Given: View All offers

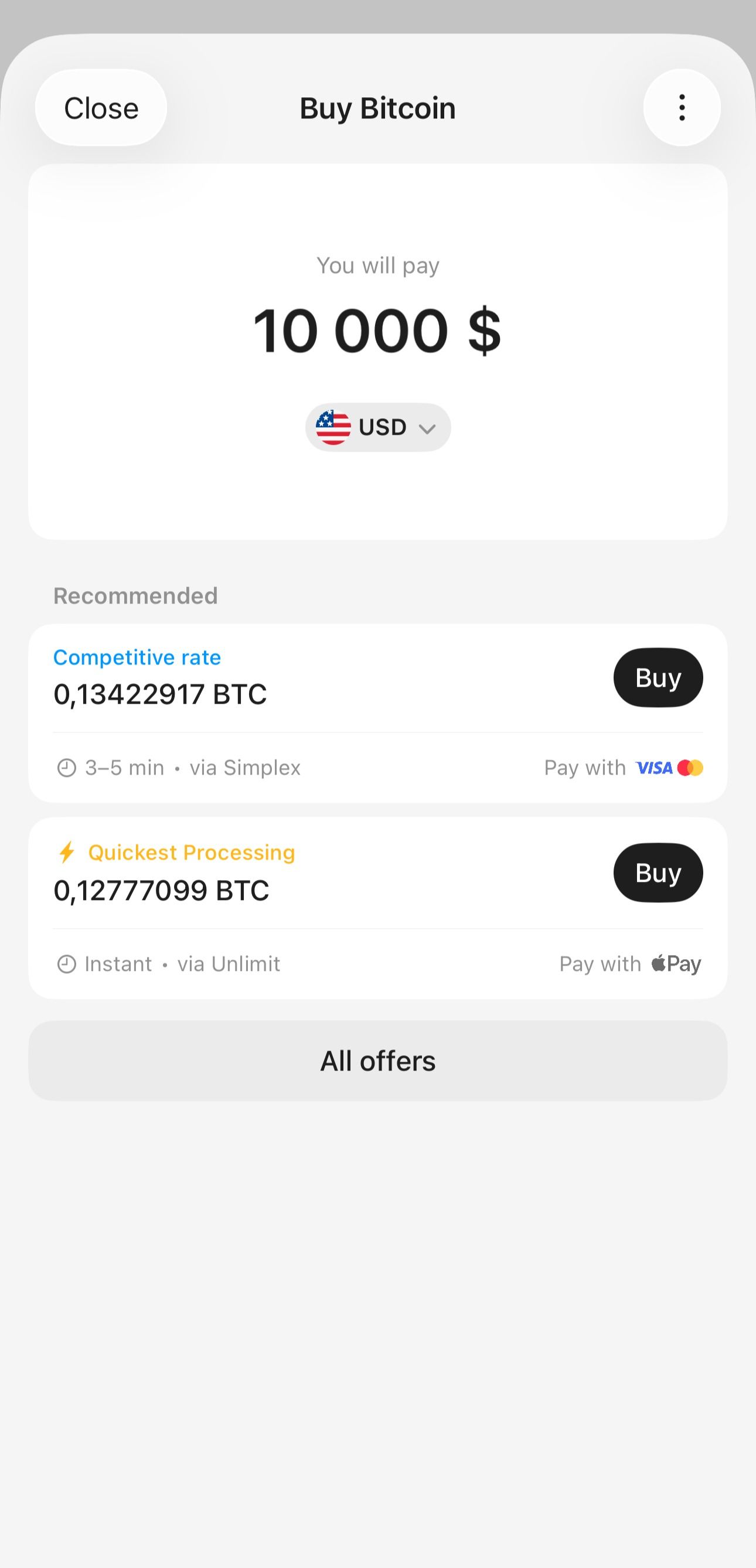Looking at the screenshot, I should 378,1061.
